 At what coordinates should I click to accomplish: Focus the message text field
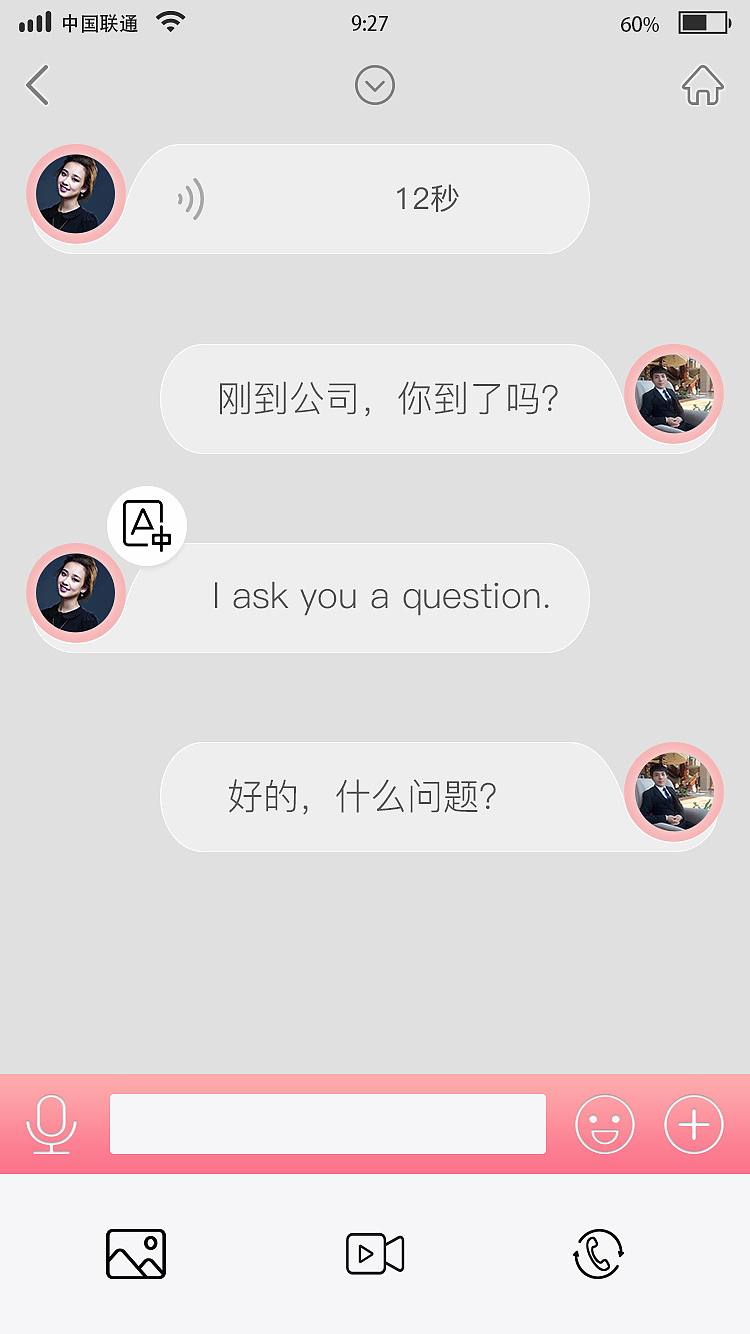tap(328, 1124)
